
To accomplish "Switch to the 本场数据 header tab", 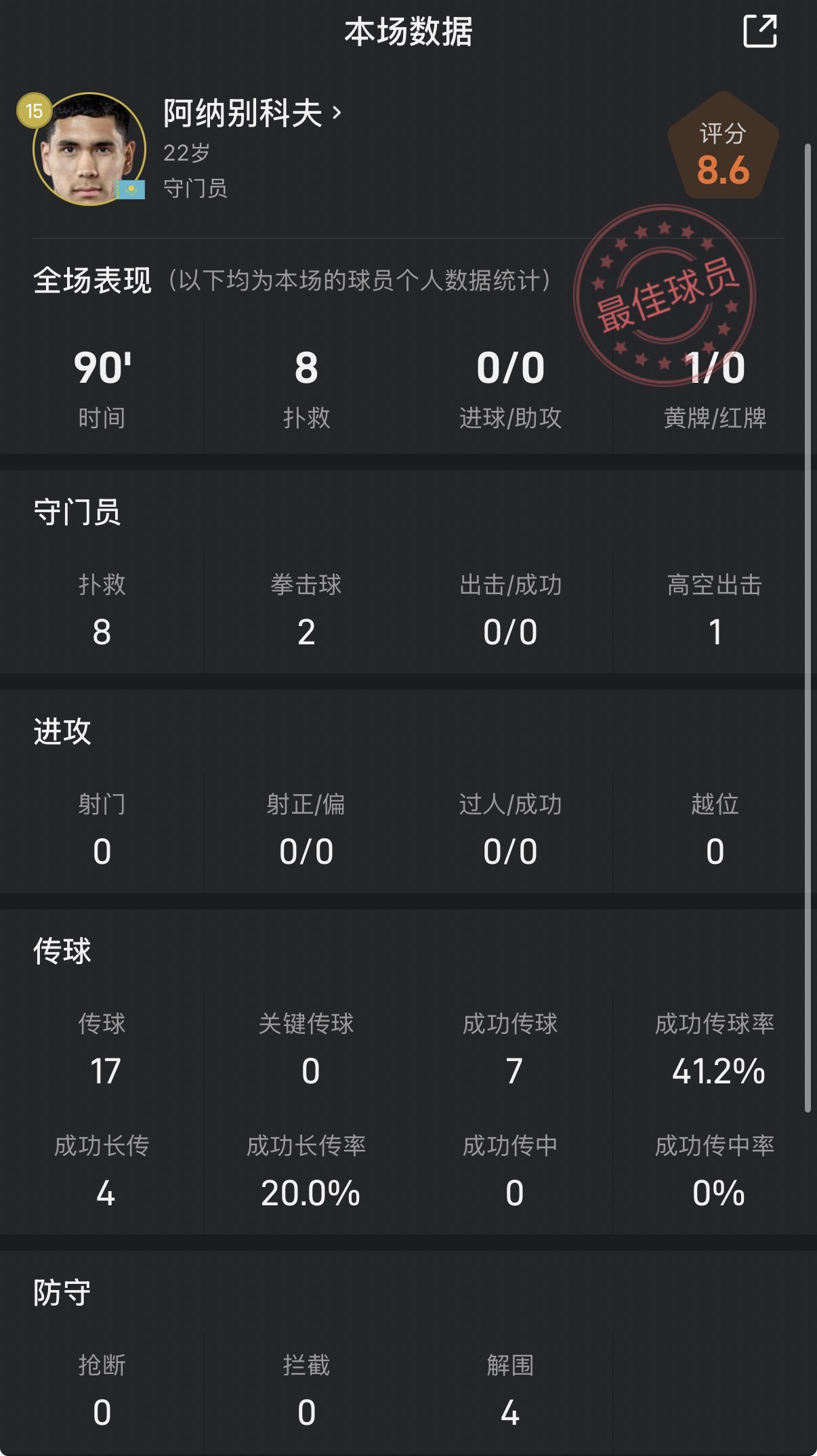I will (408, 30).
